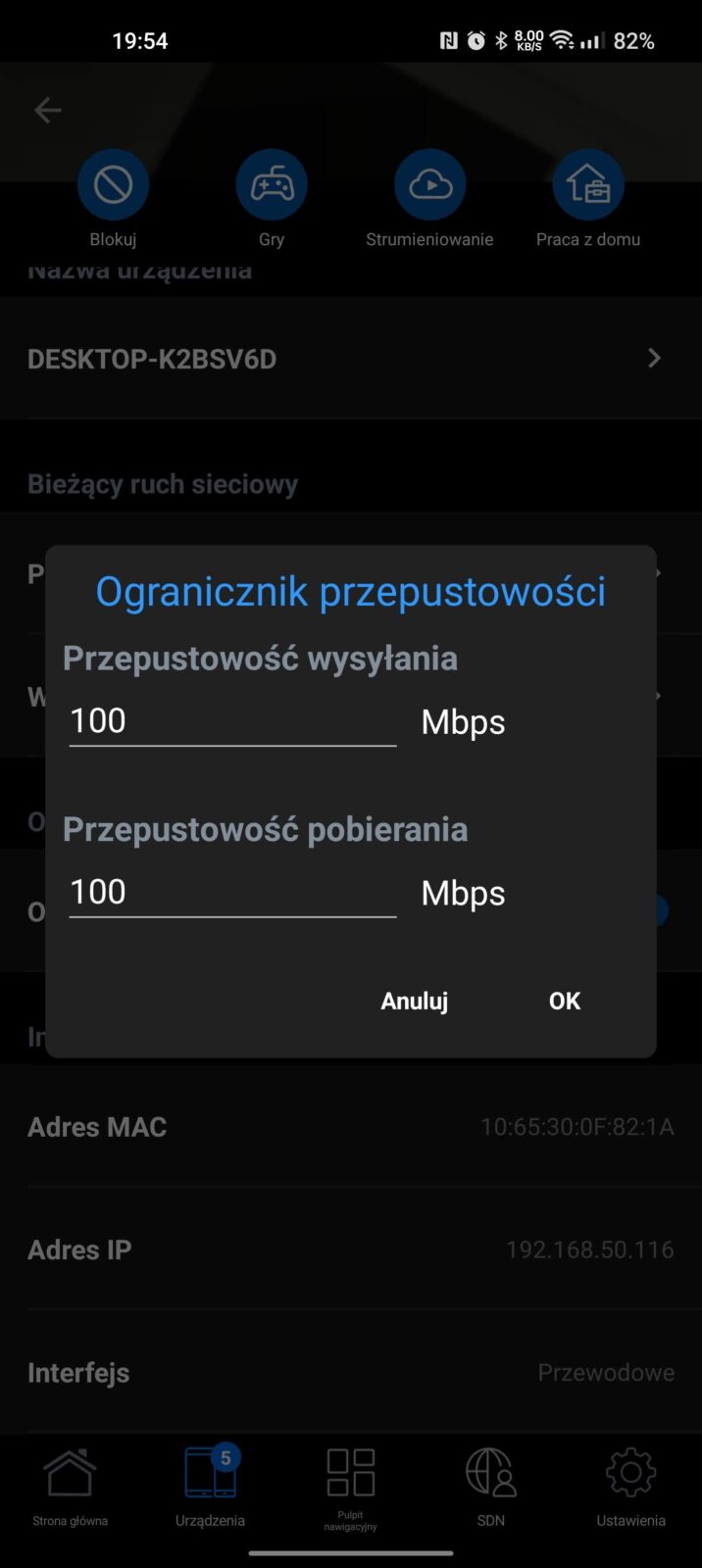Cancel the dialog with Anuluj
702x1568 pixels.
coord(414,1001)
